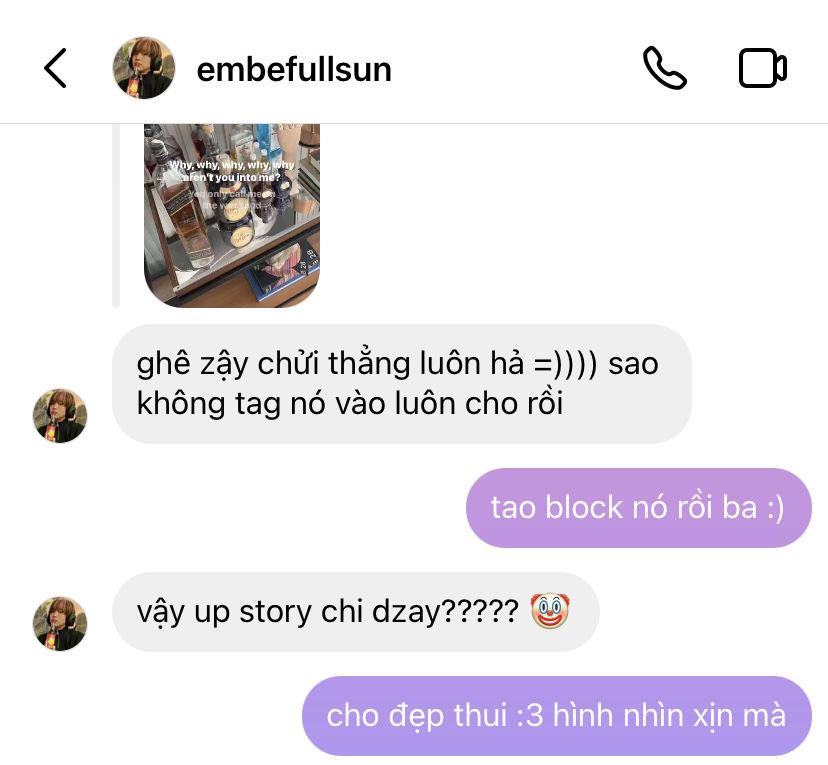Image resolution: width=828 pixels, height=765 pixels.
Task: Start a voice call with embefullsun
Action: 664,68
